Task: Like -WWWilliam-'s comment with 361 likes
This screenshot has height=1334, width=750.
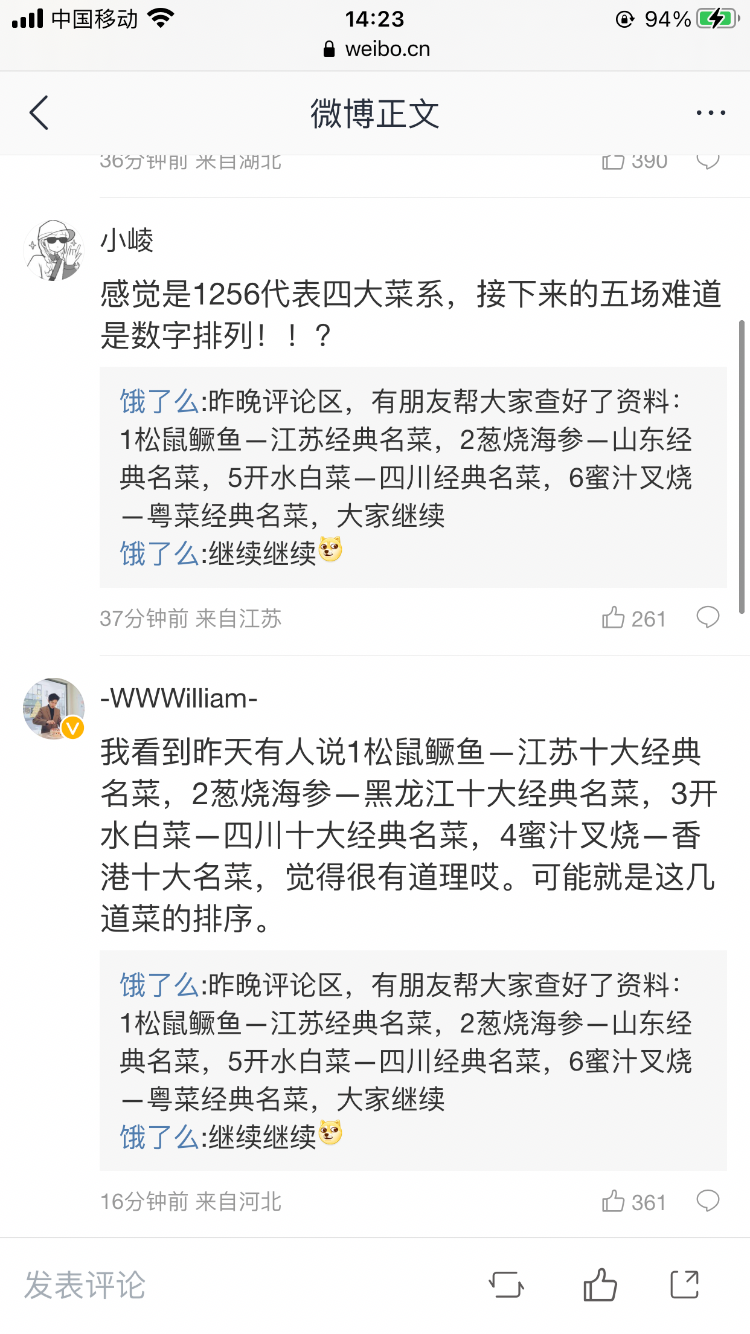Action: click(x=634, y=1202)
